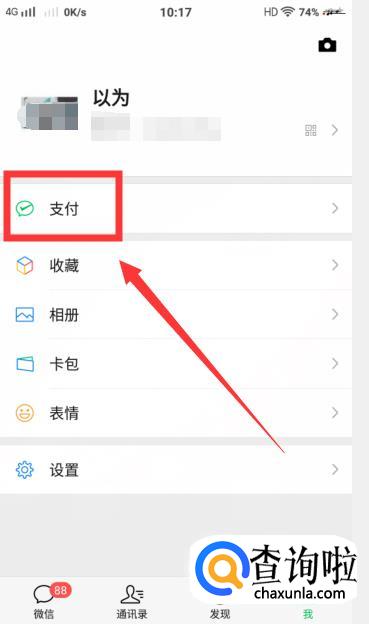The height and width of the screenshot is (624, 369).
Task: Open 设置 (Settings)
Action: tap(176, 470)
